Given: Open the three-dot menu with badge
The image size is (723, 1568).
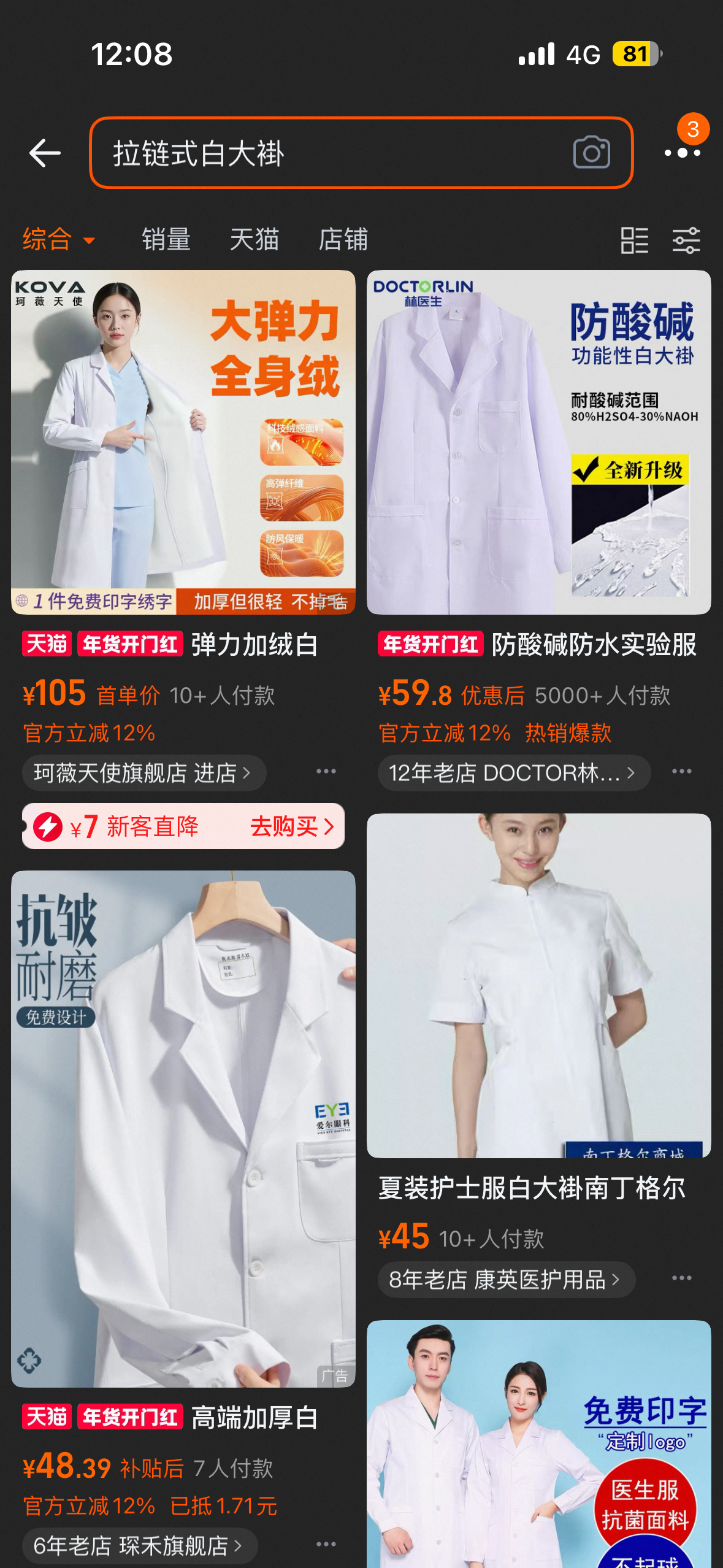Looking at the screenshot, I should coord(683,152).
